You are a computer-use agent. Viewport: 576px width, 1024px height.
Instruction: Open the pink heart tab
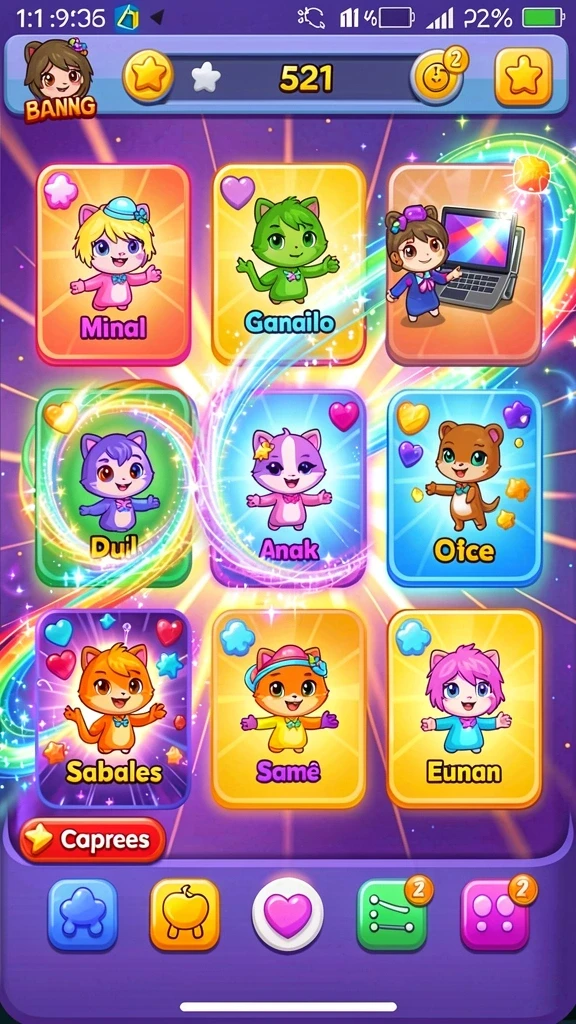click(x=288, y=914)
